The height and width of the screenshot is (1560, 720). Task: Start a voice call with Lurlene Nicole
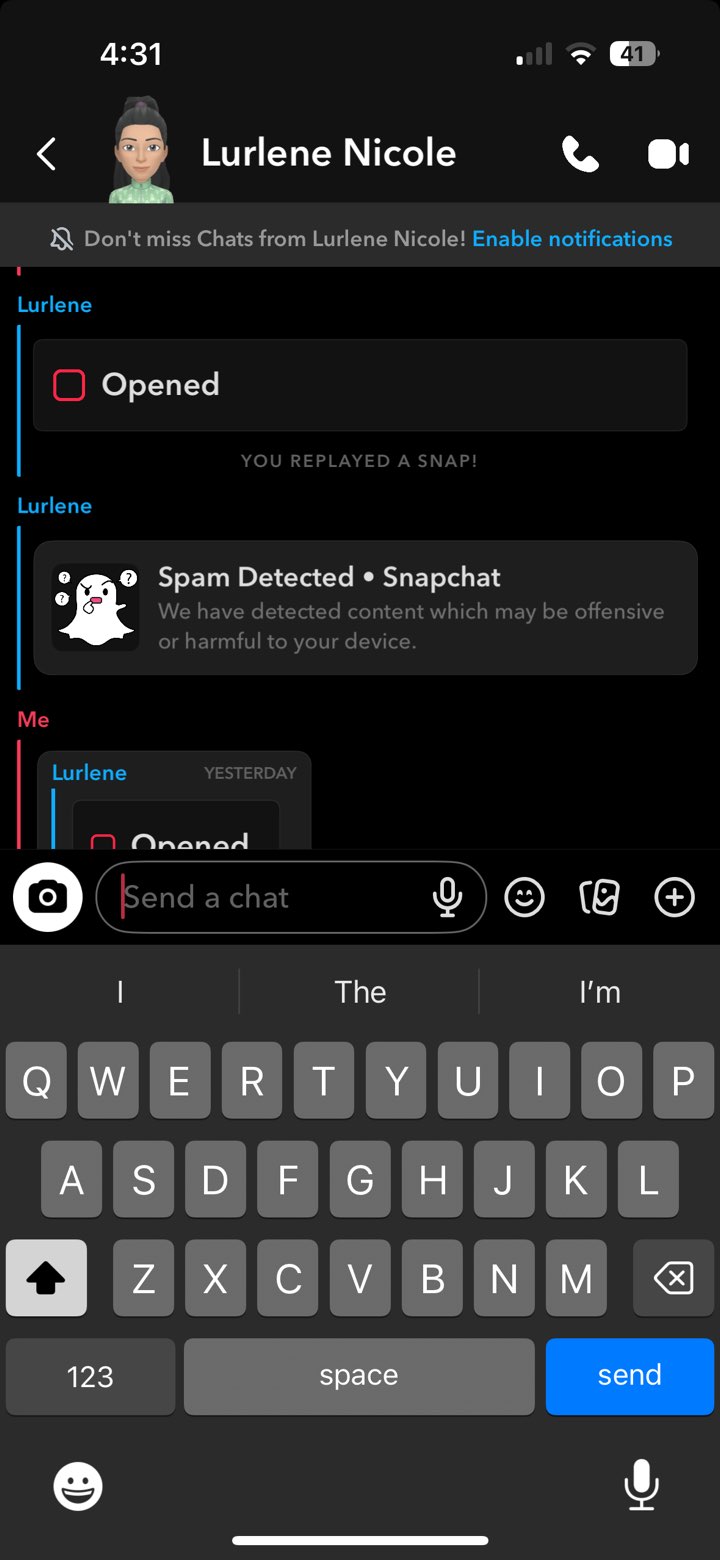pyautogui.click(x=580, y=154)
